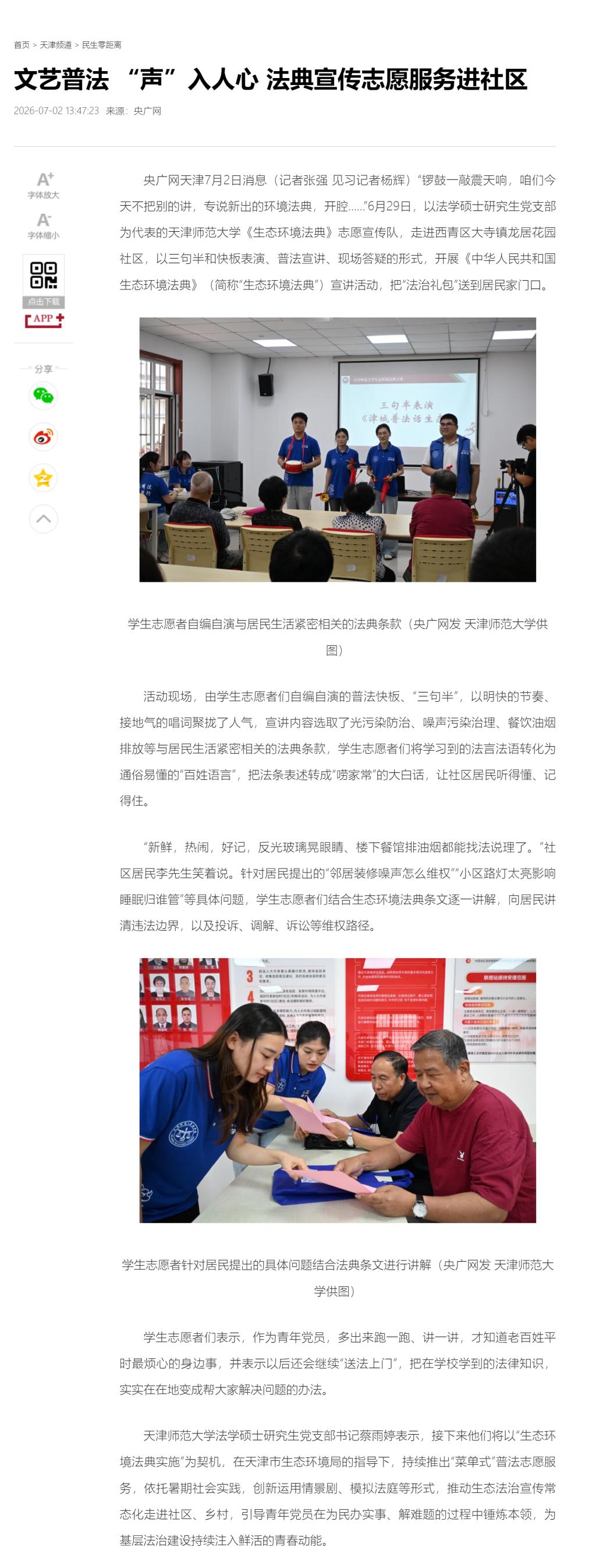Image resolution: width=596 pixels, height=1568 pixels.
Task: Go to the 首页 breadcrumb link
Action: (x=22, y=45)
